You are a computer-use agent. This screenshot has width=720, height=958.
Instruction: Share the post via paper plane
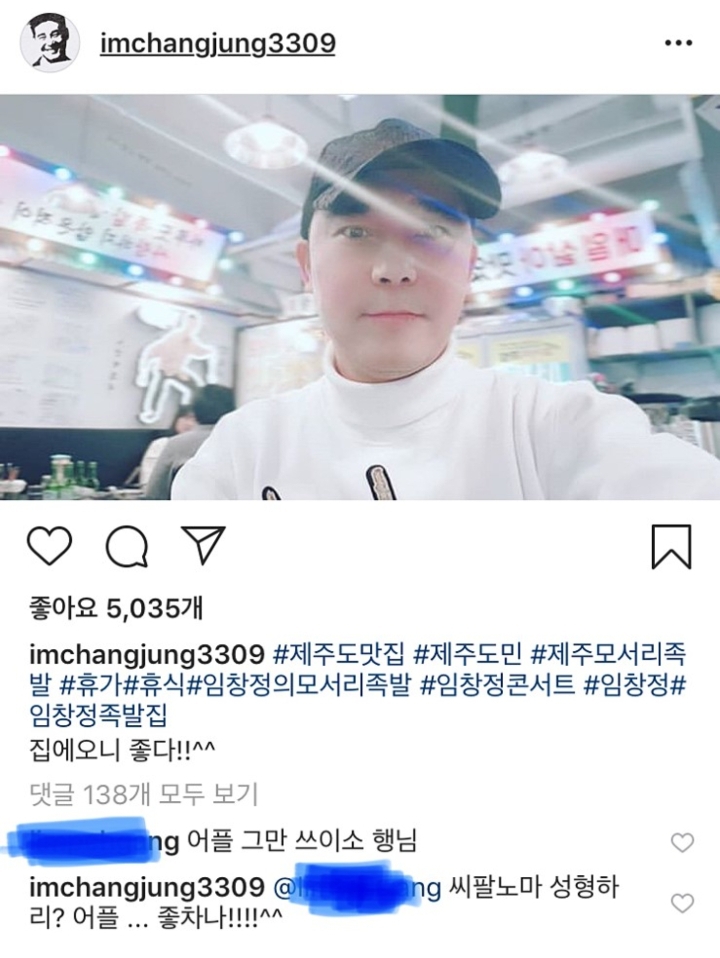pos(203,545)
